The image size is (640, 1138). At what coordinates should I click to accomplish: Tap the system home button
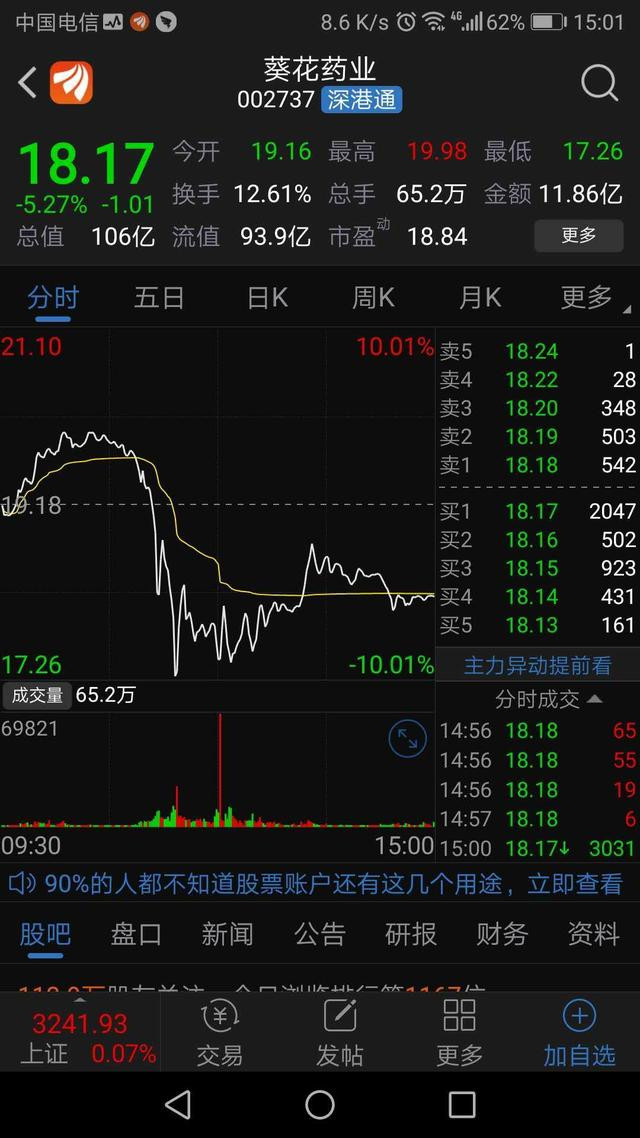click(320, 1105)
